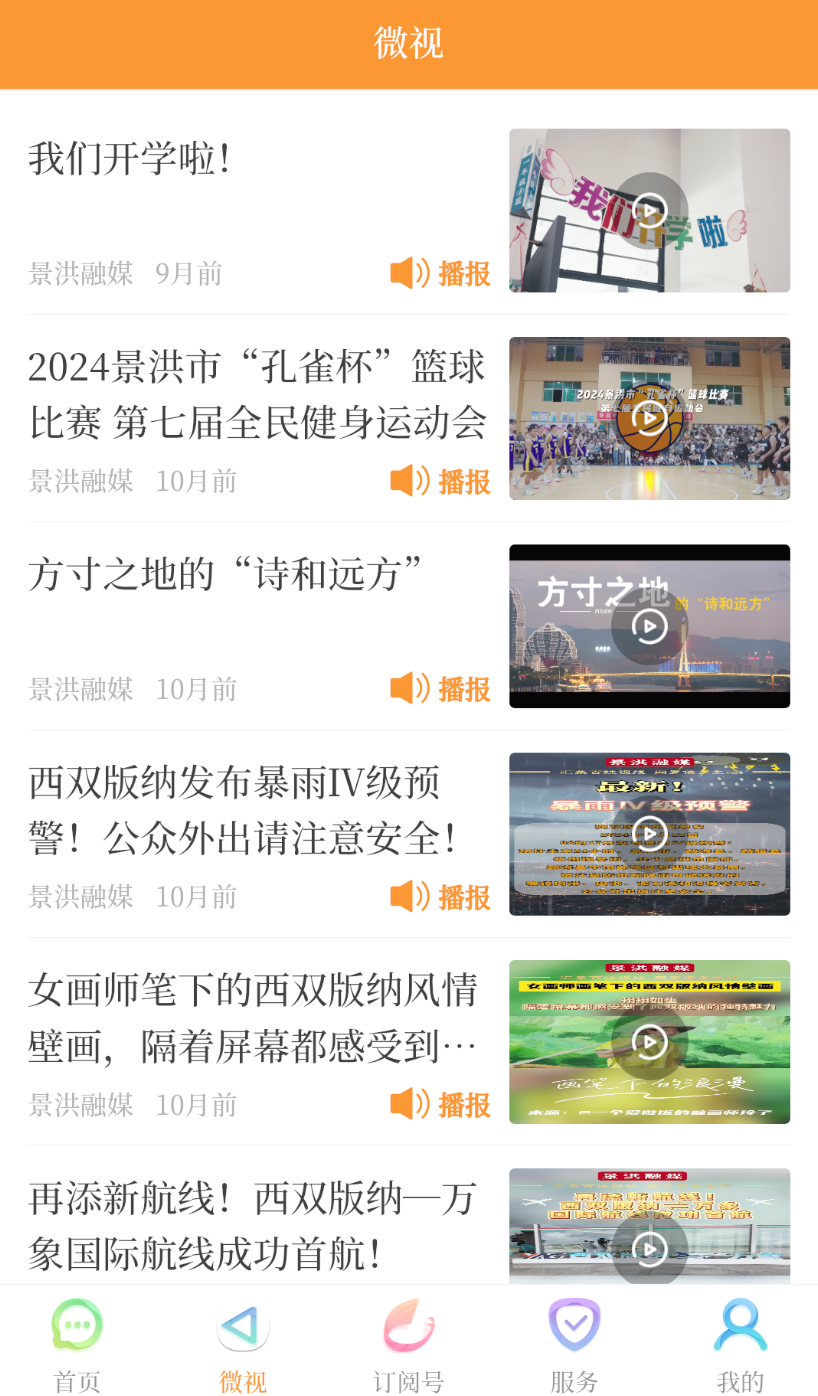Play the 女画师 mural video thumbnail

point(649,1042)
